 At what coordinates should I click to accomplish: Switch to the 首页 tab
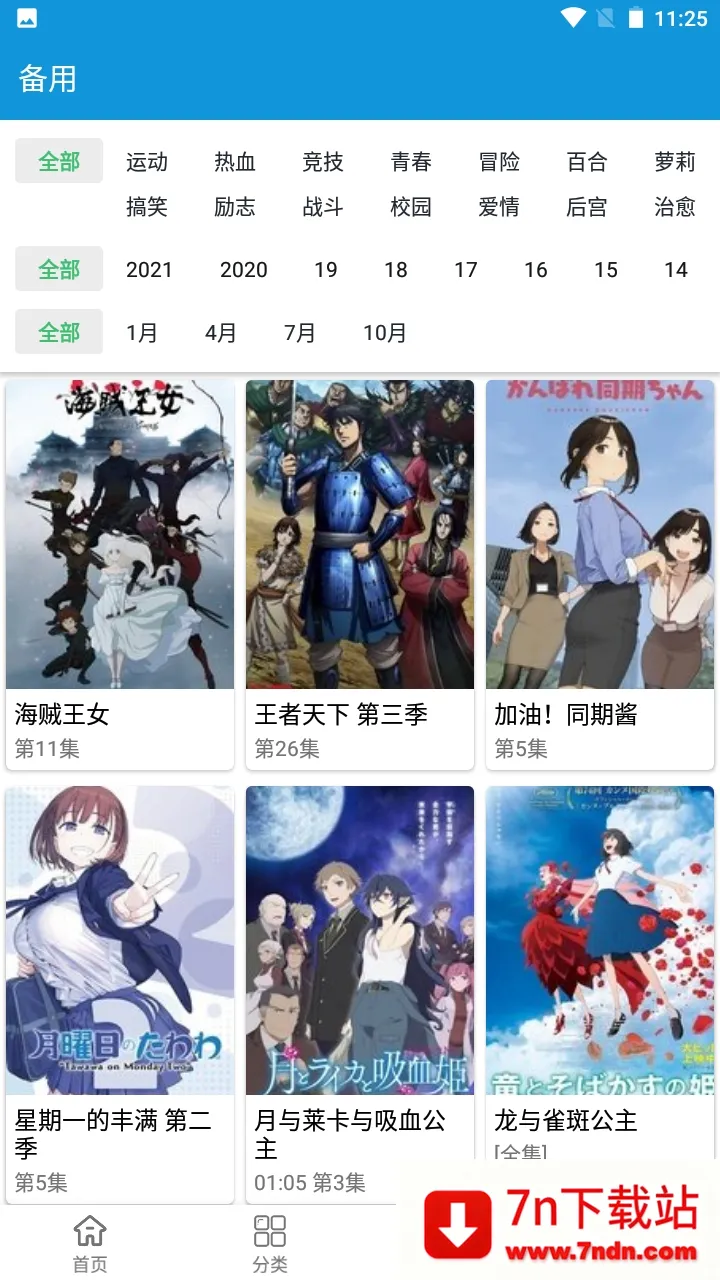[x=90, y=1243]
